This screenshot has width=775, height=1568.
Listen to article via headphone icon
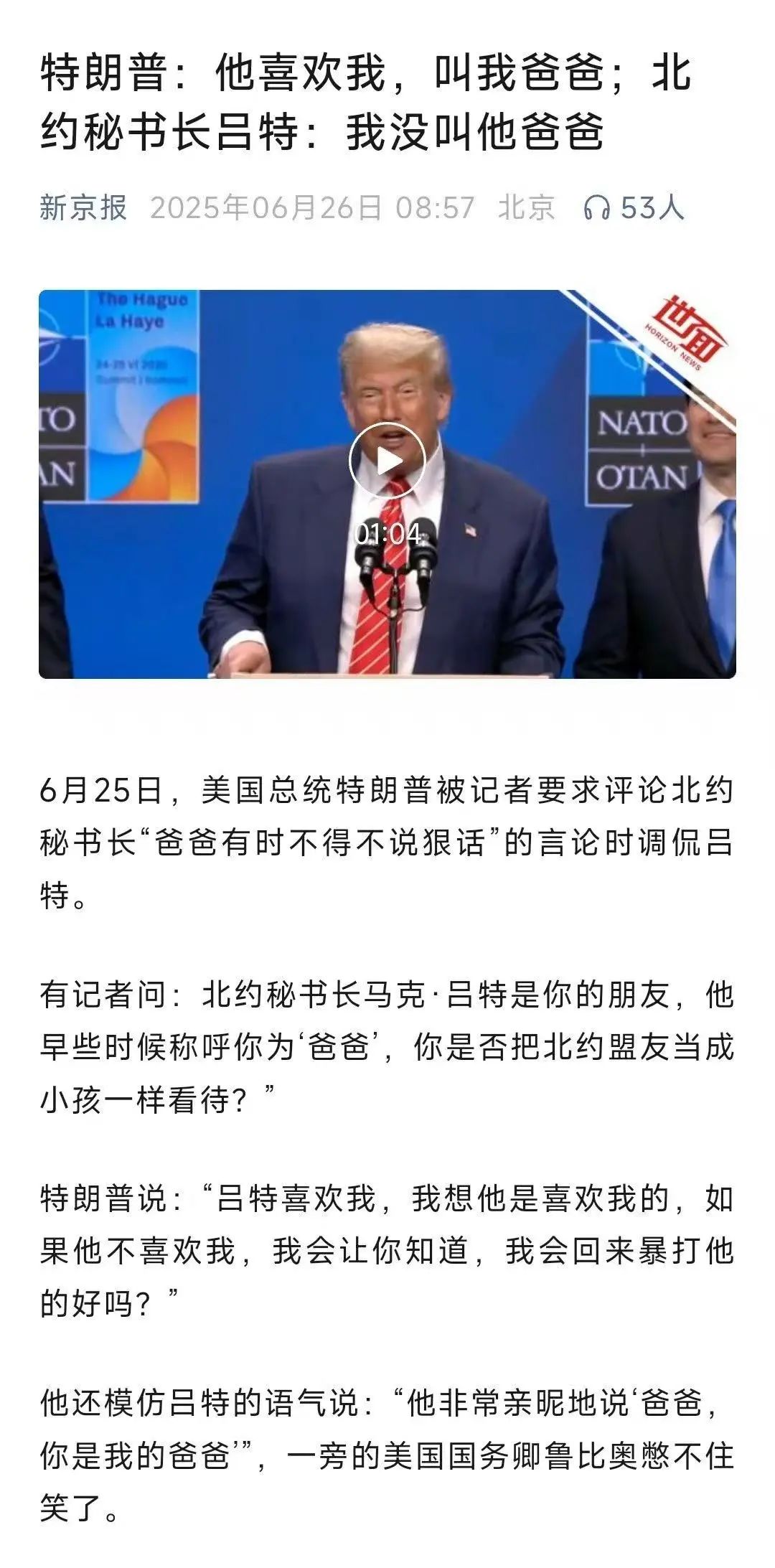pos(596,209)
